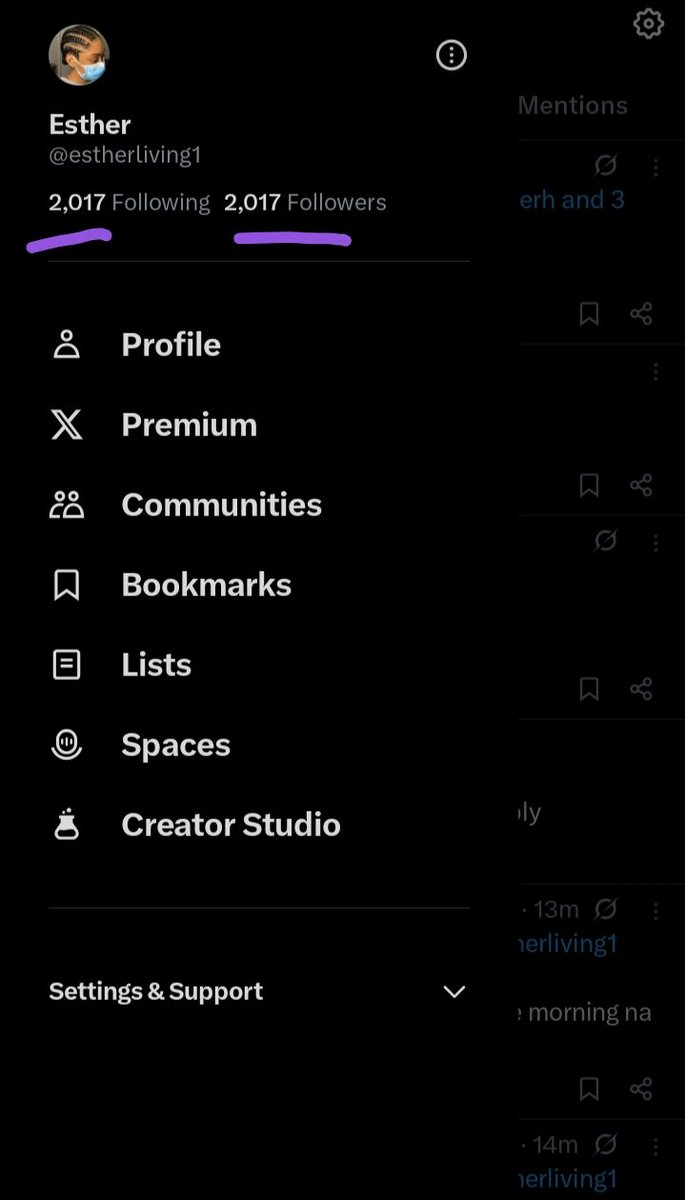Go to Premium
The width and height of the screenshot is (685, 1200).
coord(188,425)
